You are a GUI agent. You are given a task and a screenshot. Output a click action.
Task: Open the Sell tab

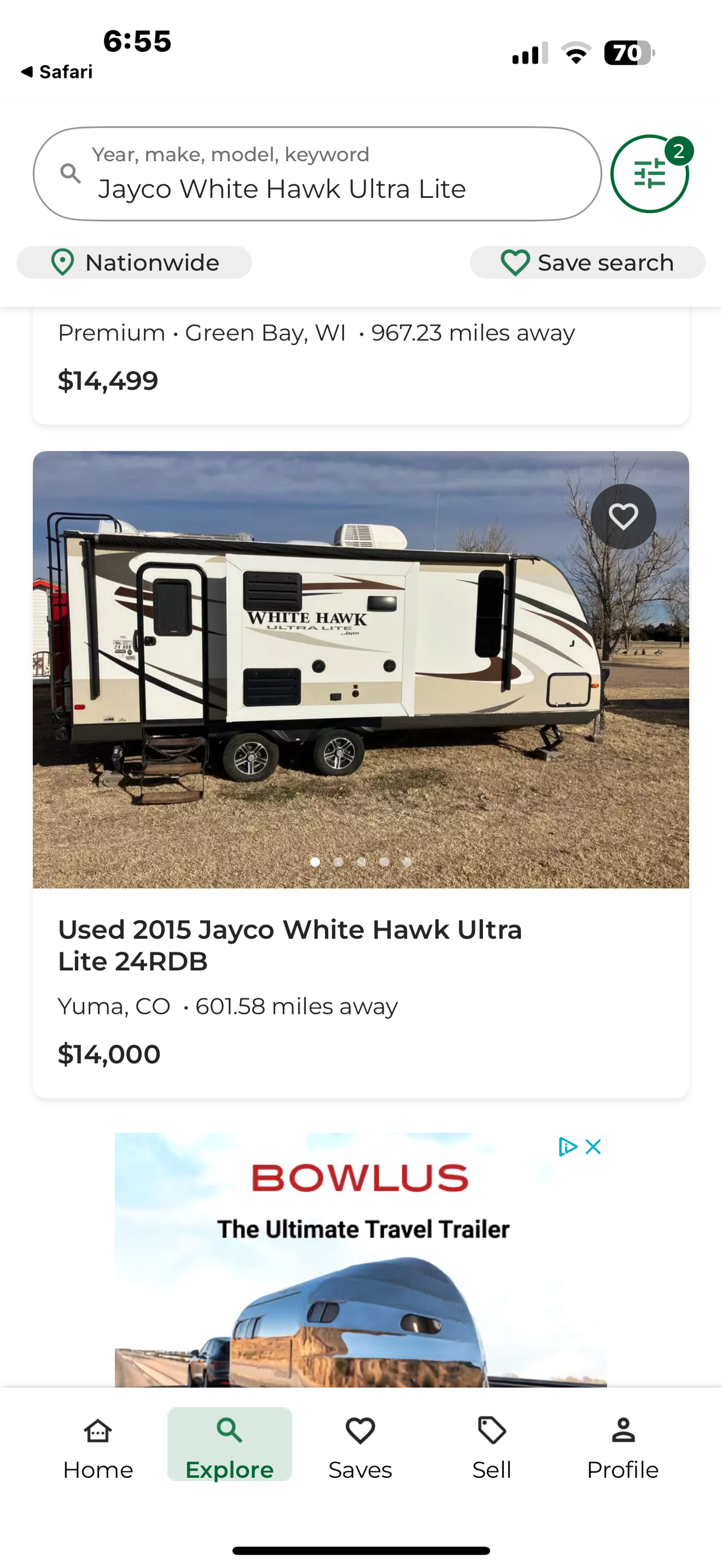pos(491,1446)
